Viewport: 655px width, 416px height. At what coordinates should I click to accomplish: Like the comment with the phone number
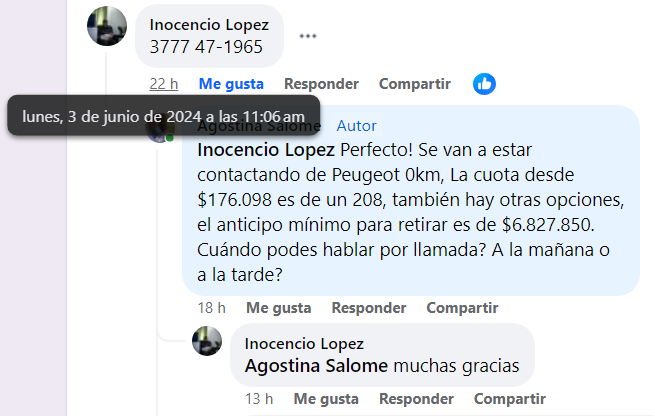(x=231, y=84)
